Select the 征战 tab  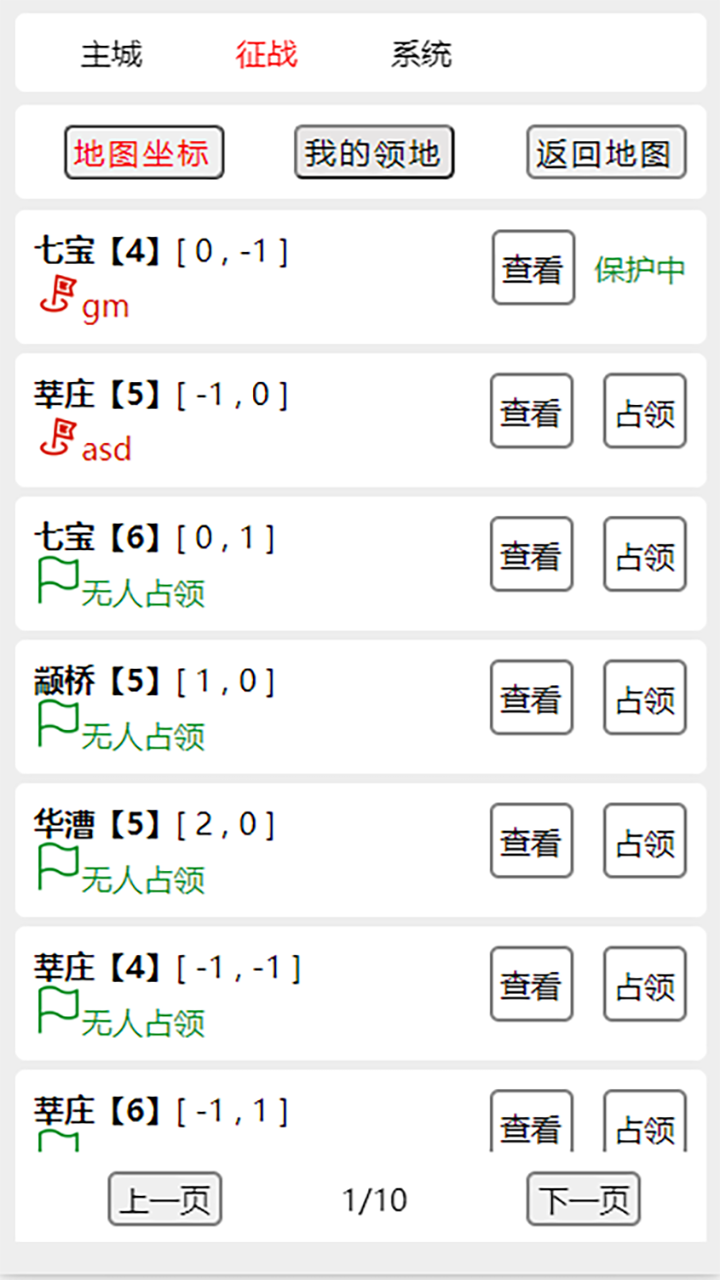(x=266, y=54)
